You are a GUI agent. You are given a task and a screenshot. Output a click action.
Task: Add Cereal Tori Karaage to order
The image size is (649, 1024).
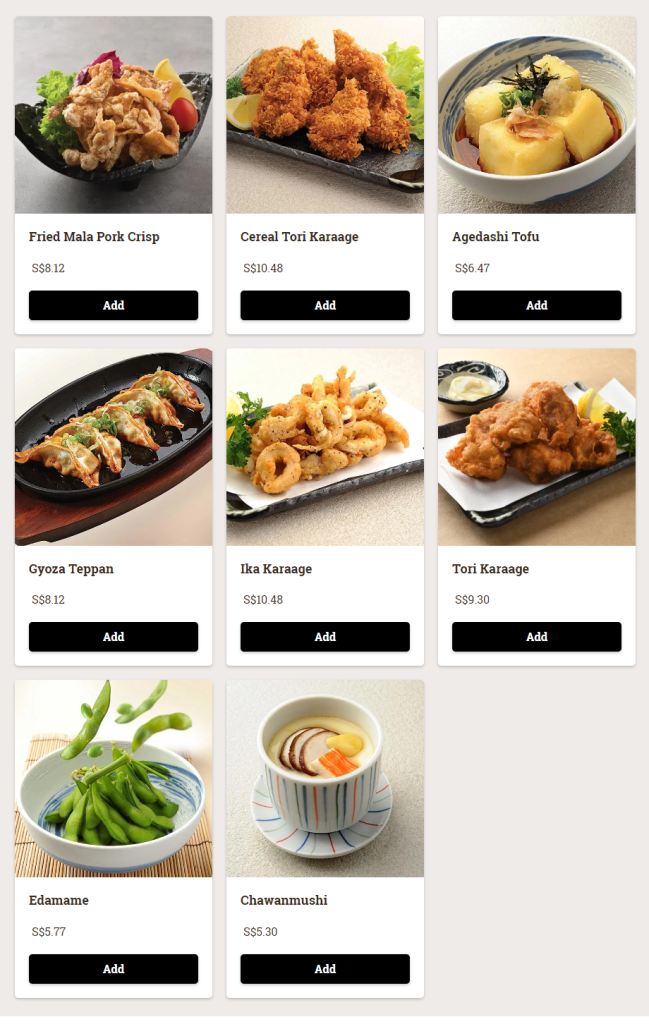[325, 305]
